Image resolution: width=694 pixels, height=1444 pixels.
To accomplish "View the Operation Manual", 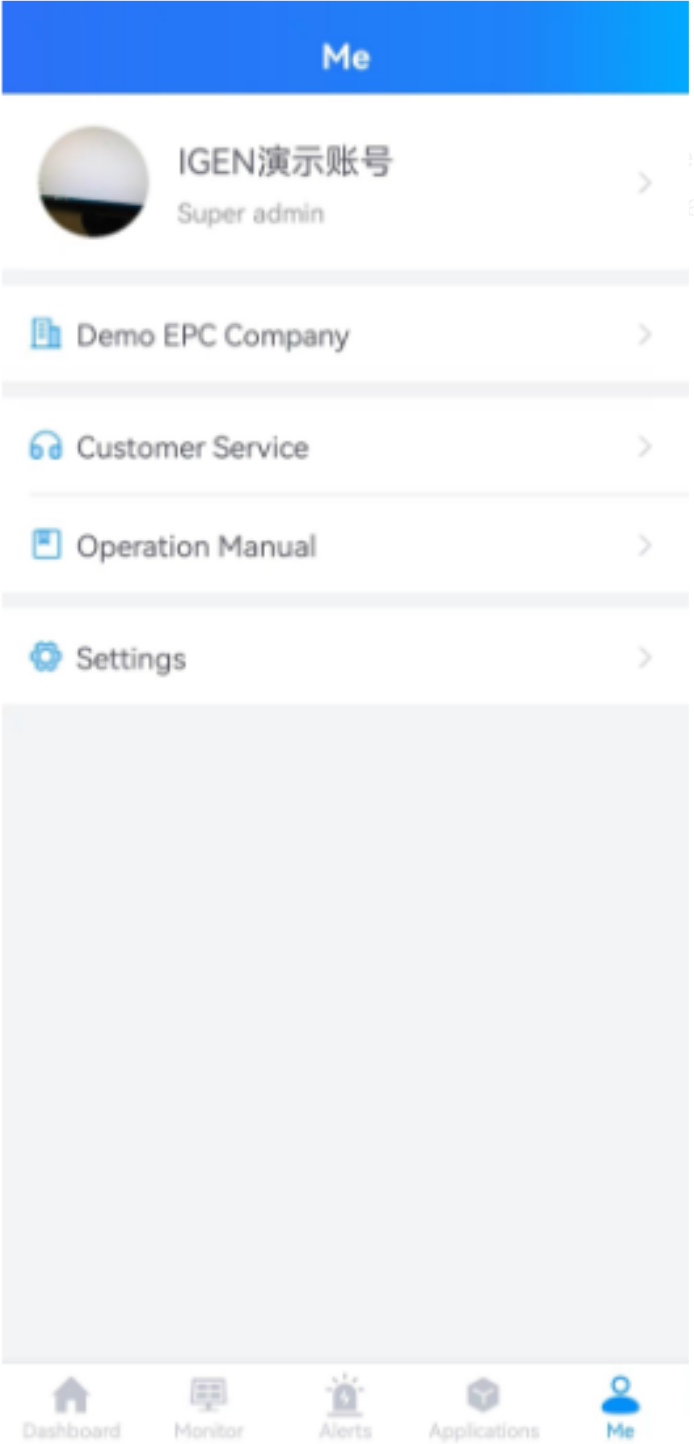I will [x=345, y=546].
